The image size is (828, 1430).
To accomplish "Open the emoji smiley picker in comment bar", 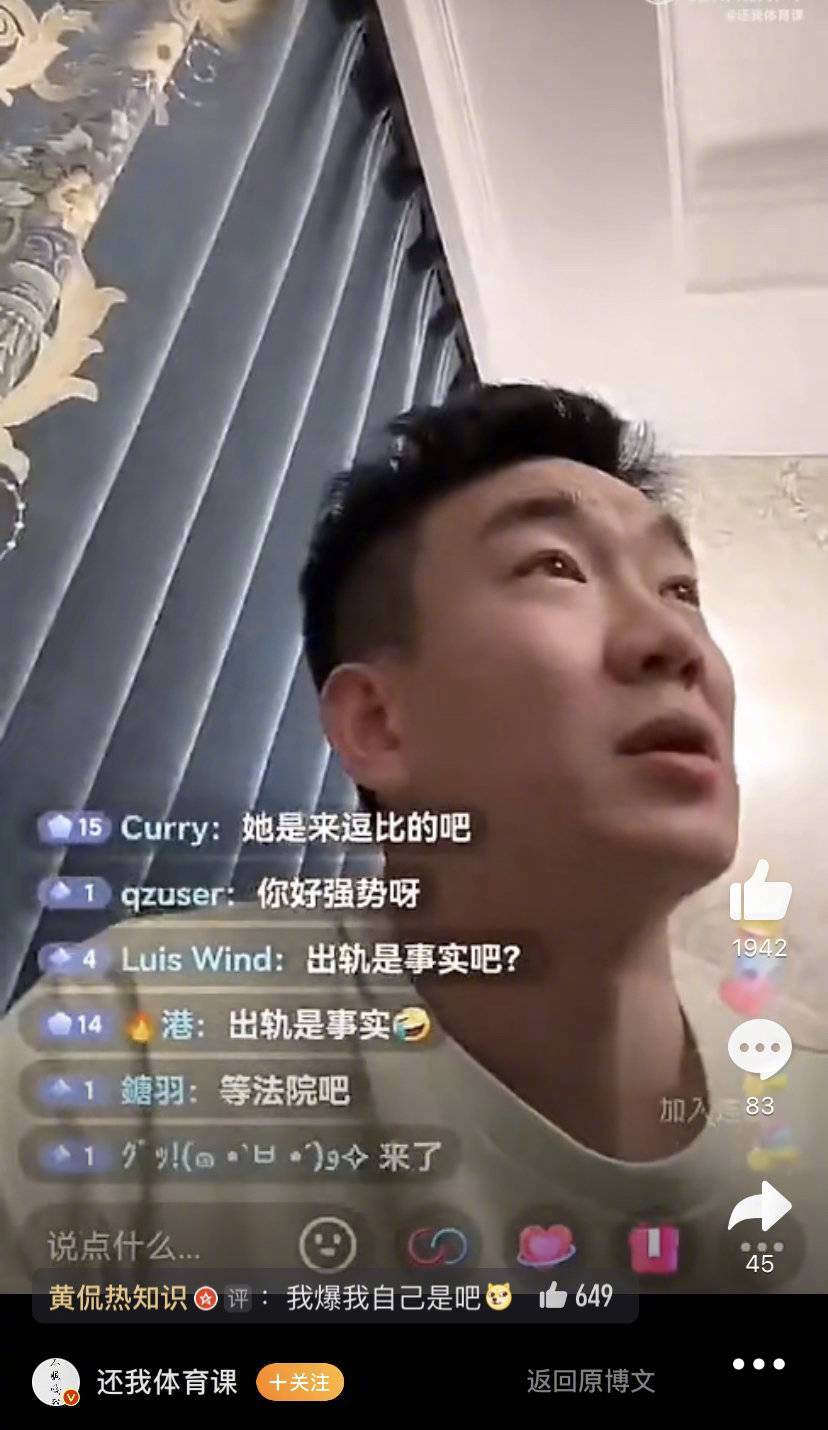I will [x=330, y=1241].
